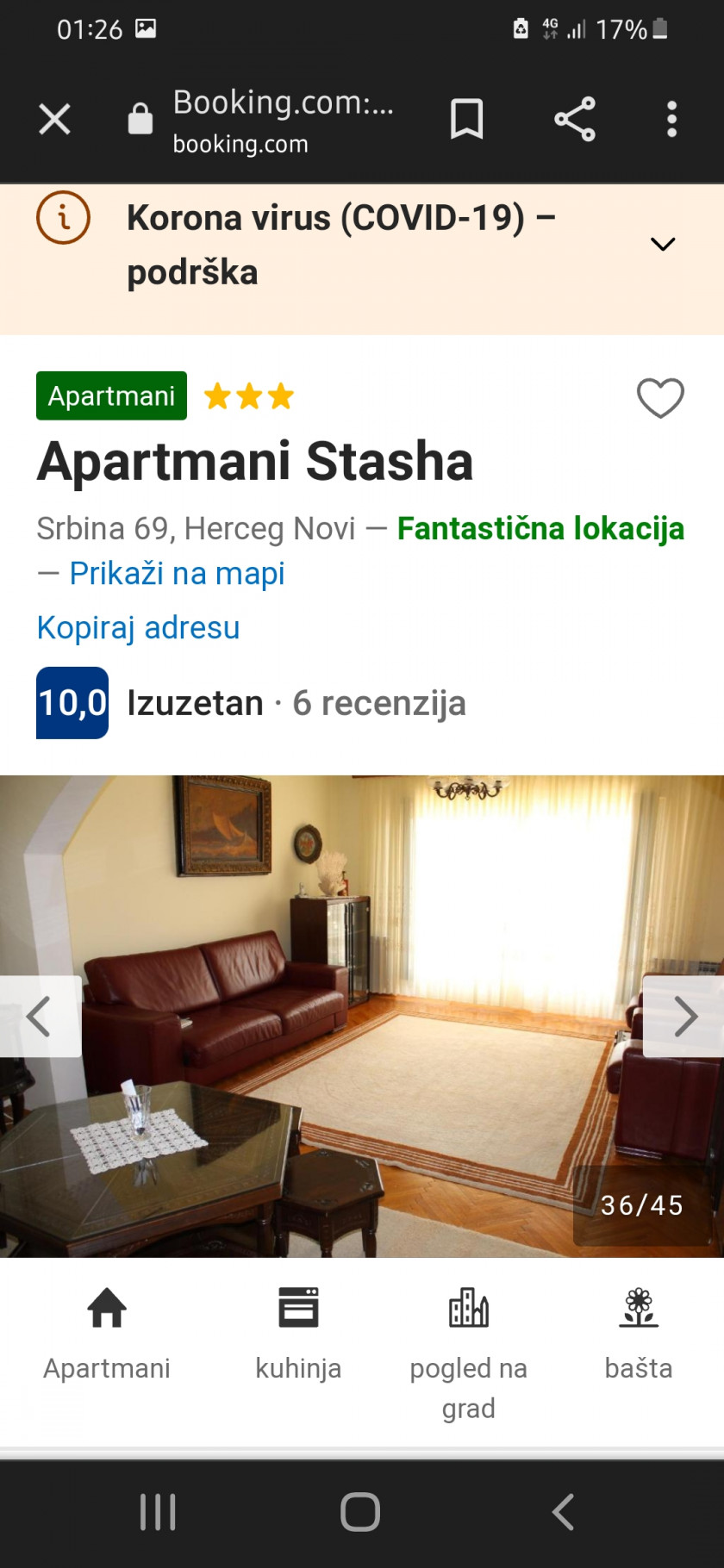Show the next photo in the gallery

[x=684, y=1017]
